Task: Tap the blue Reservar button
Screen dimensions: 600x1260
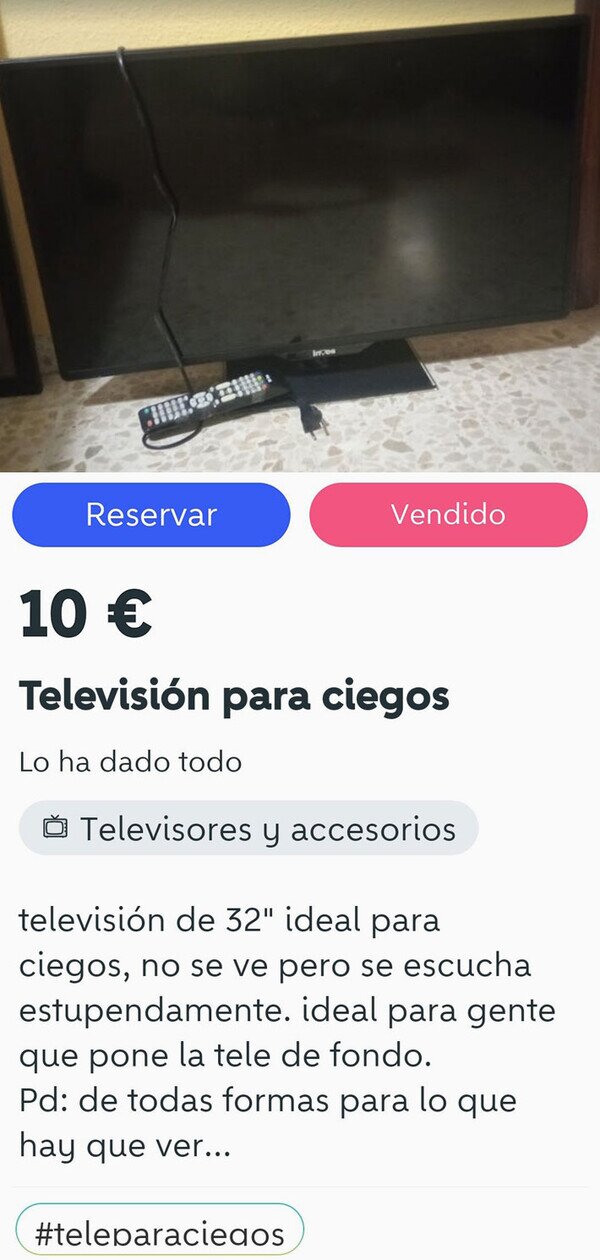Action: [151, 515]
